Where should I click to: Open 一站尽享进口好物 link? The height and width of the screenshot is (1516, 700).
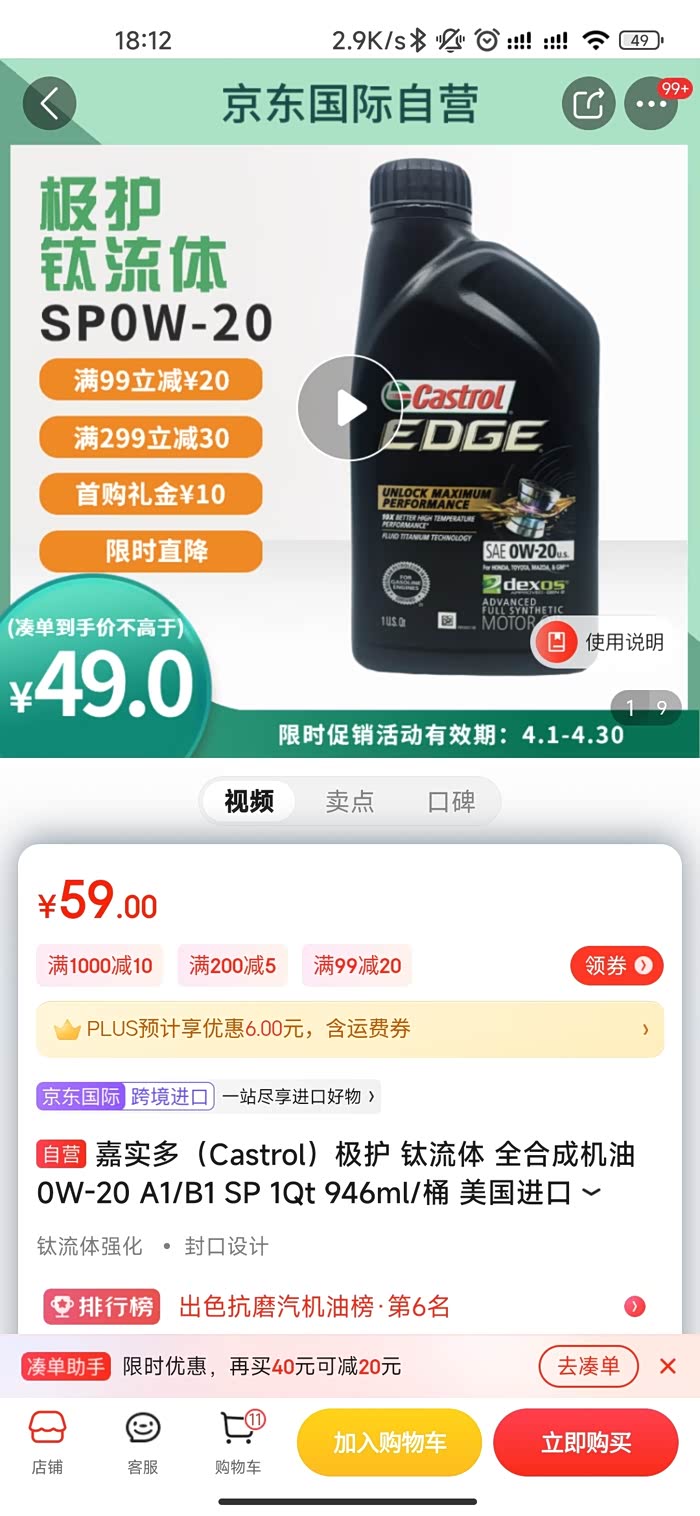click(x=298, y=1096)
